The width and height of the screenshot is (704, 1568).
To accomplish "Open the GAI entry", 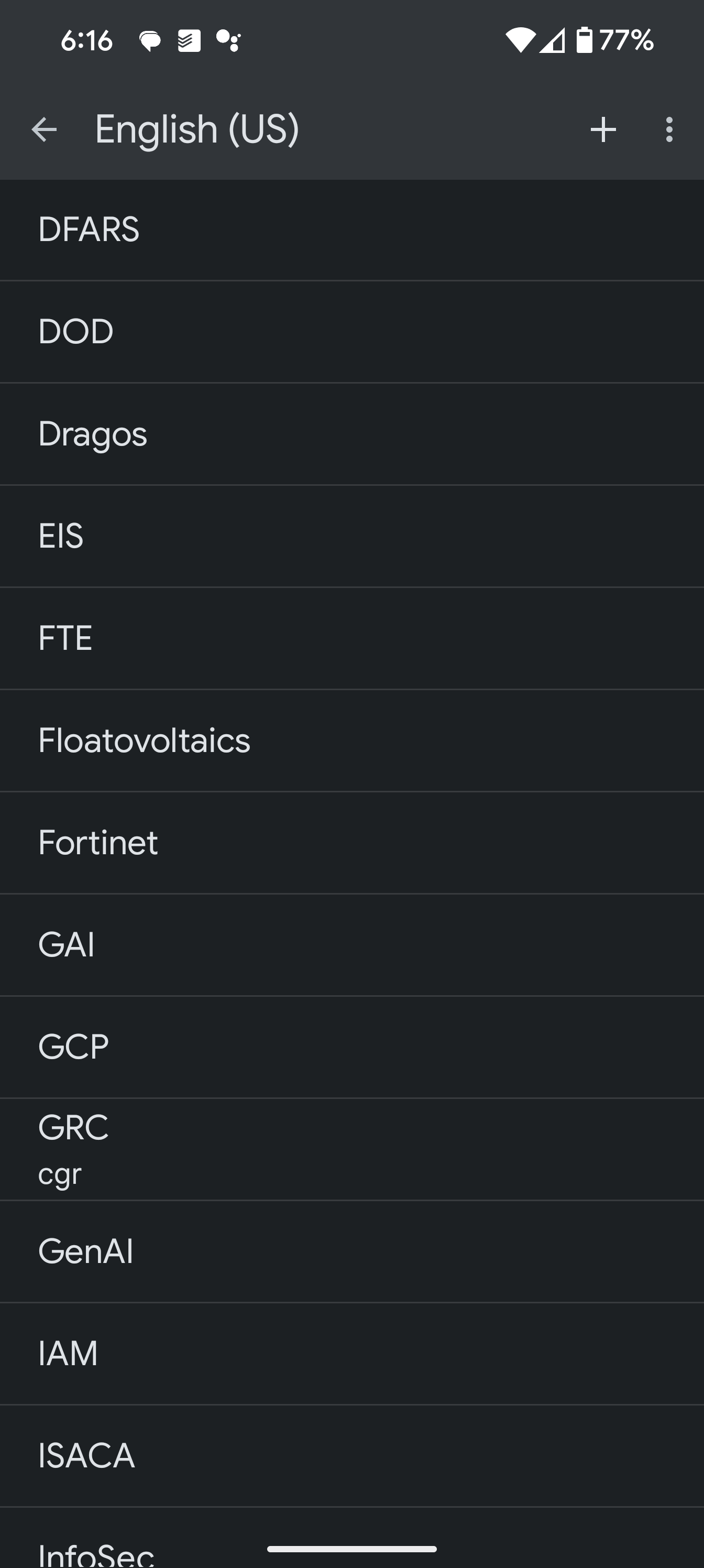I will click(x=351, y=945).
